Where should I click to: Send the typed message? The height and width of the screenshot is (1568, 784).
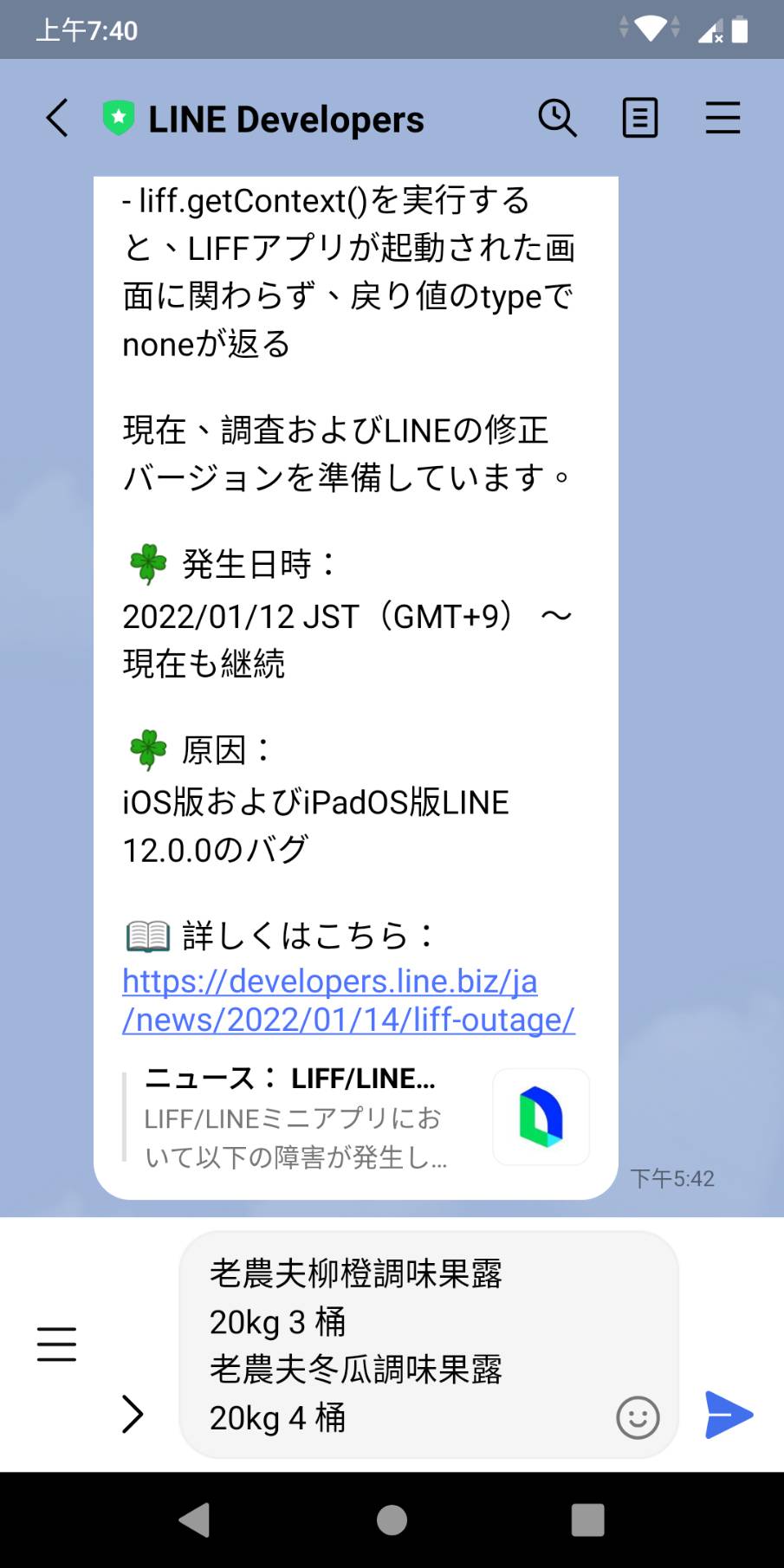[x=729, y=1415]
